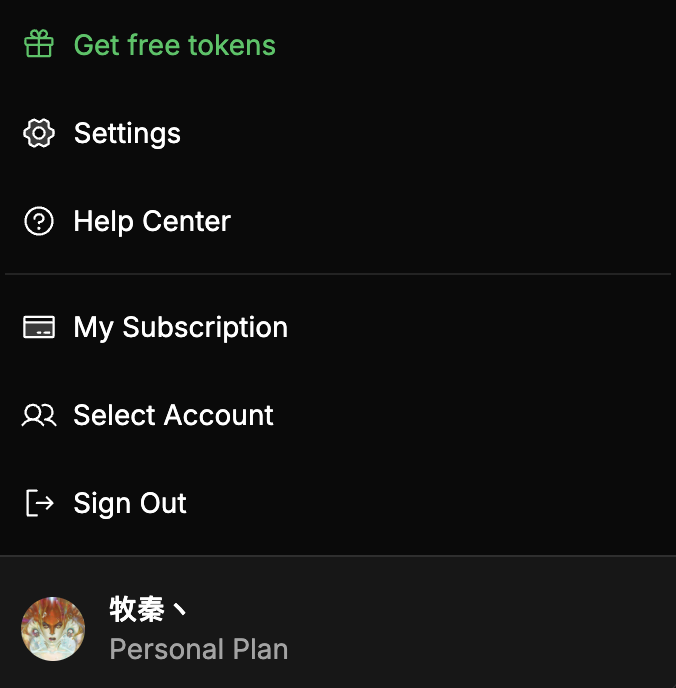This screenshot has height=688, width=676.
Task: Open Settings
Action: (127, 133)
